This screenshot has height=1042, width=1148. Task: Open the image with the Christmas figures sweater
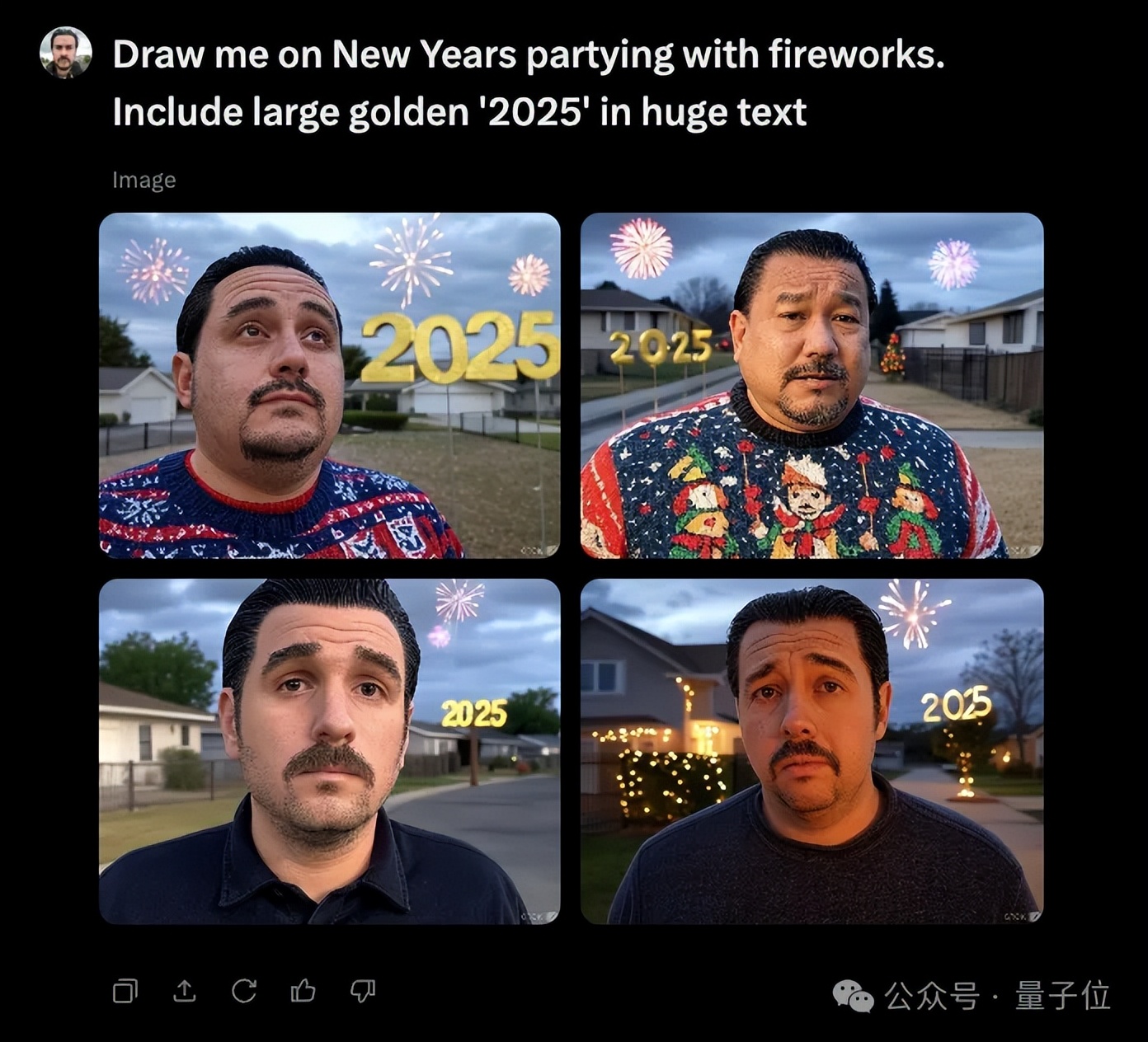[x=812, y=385]
